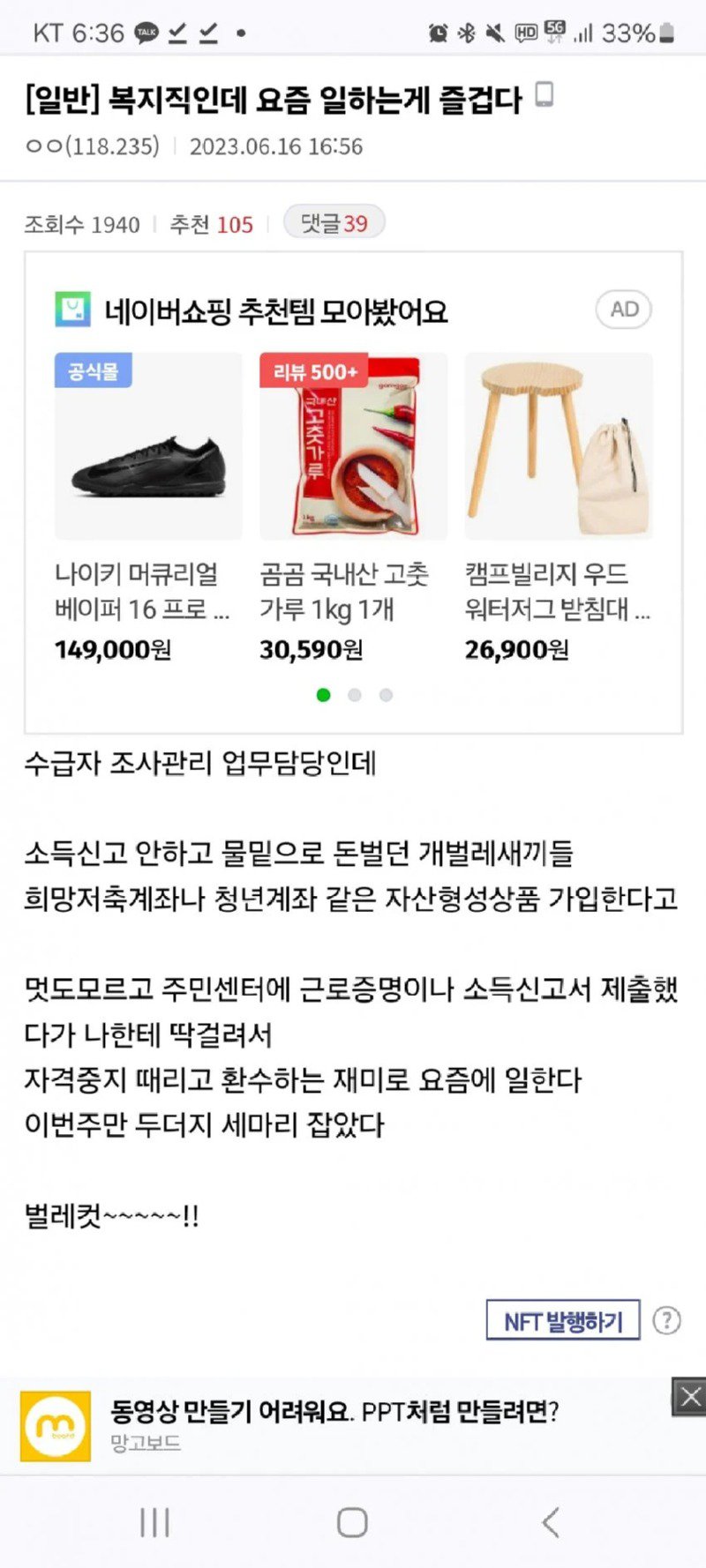Select the second carousel page dot
The image size is (706, 1568).
tap(354, 695)
